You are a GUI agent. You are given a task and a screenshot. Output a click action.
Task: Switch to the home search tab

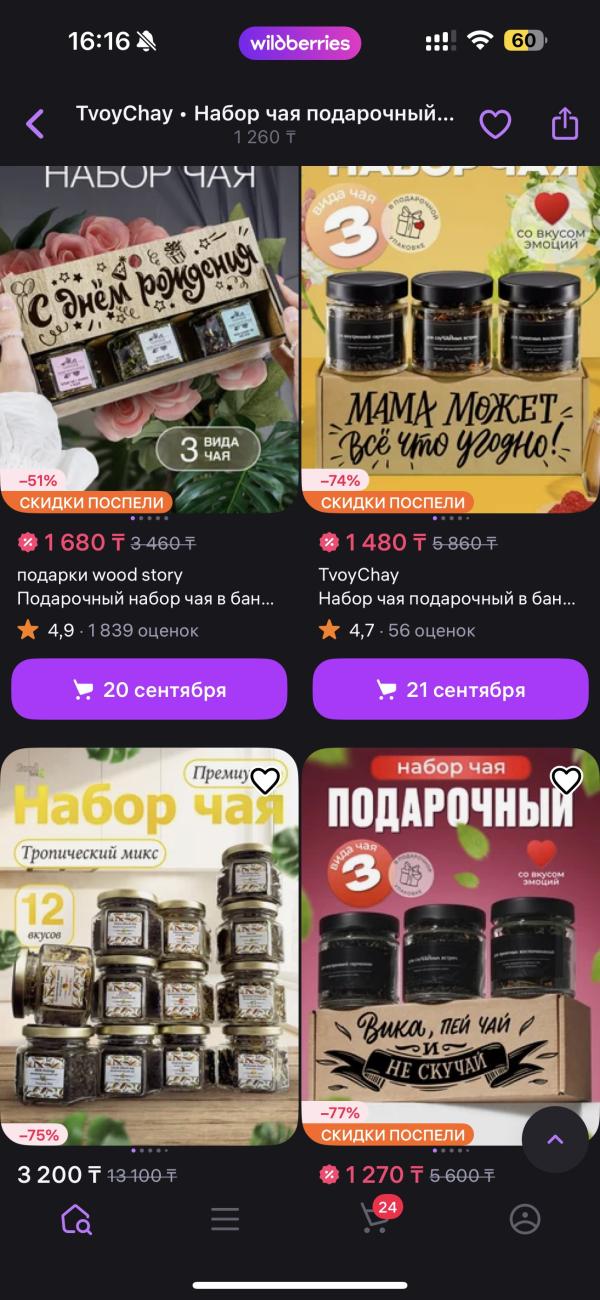tap(76, 1218)
